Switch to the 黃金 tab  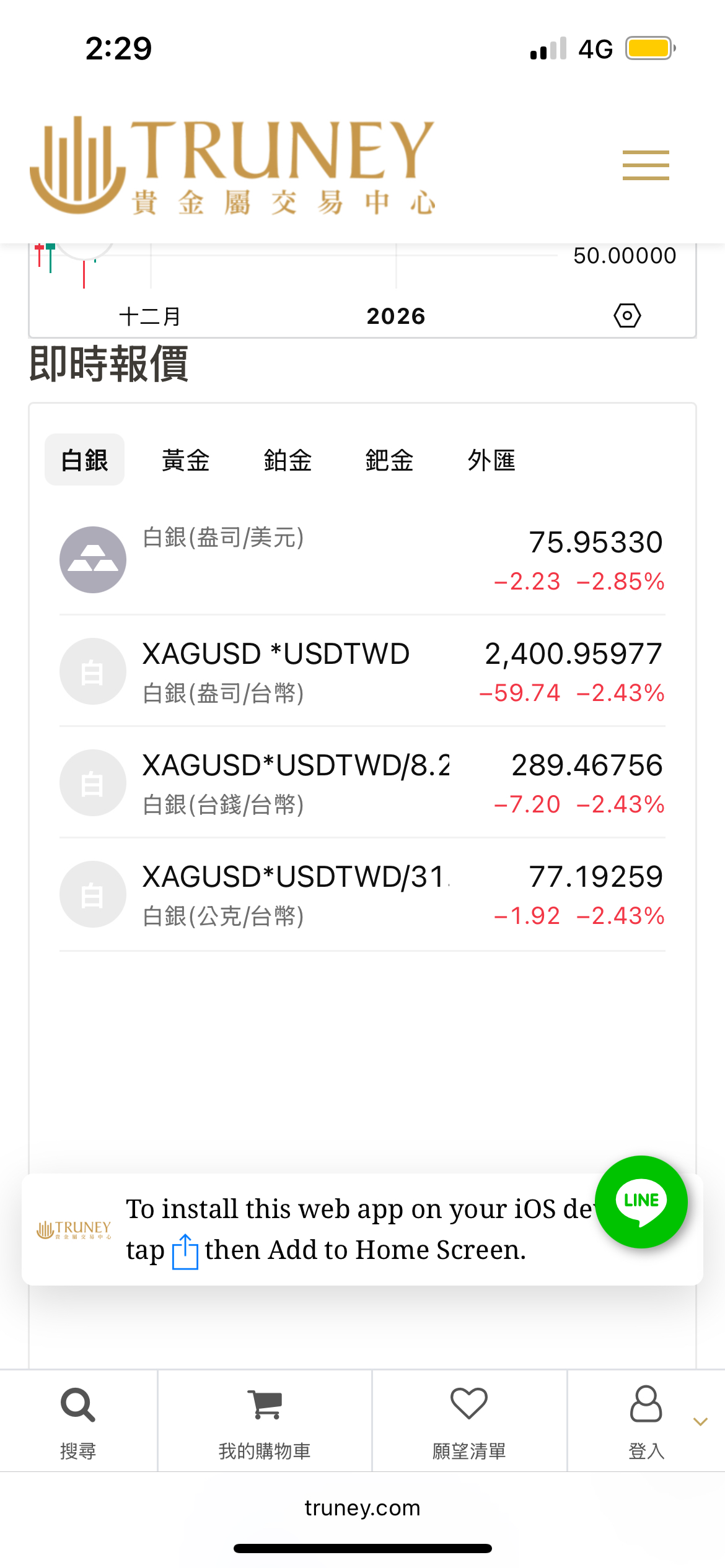tap(185, 460)
